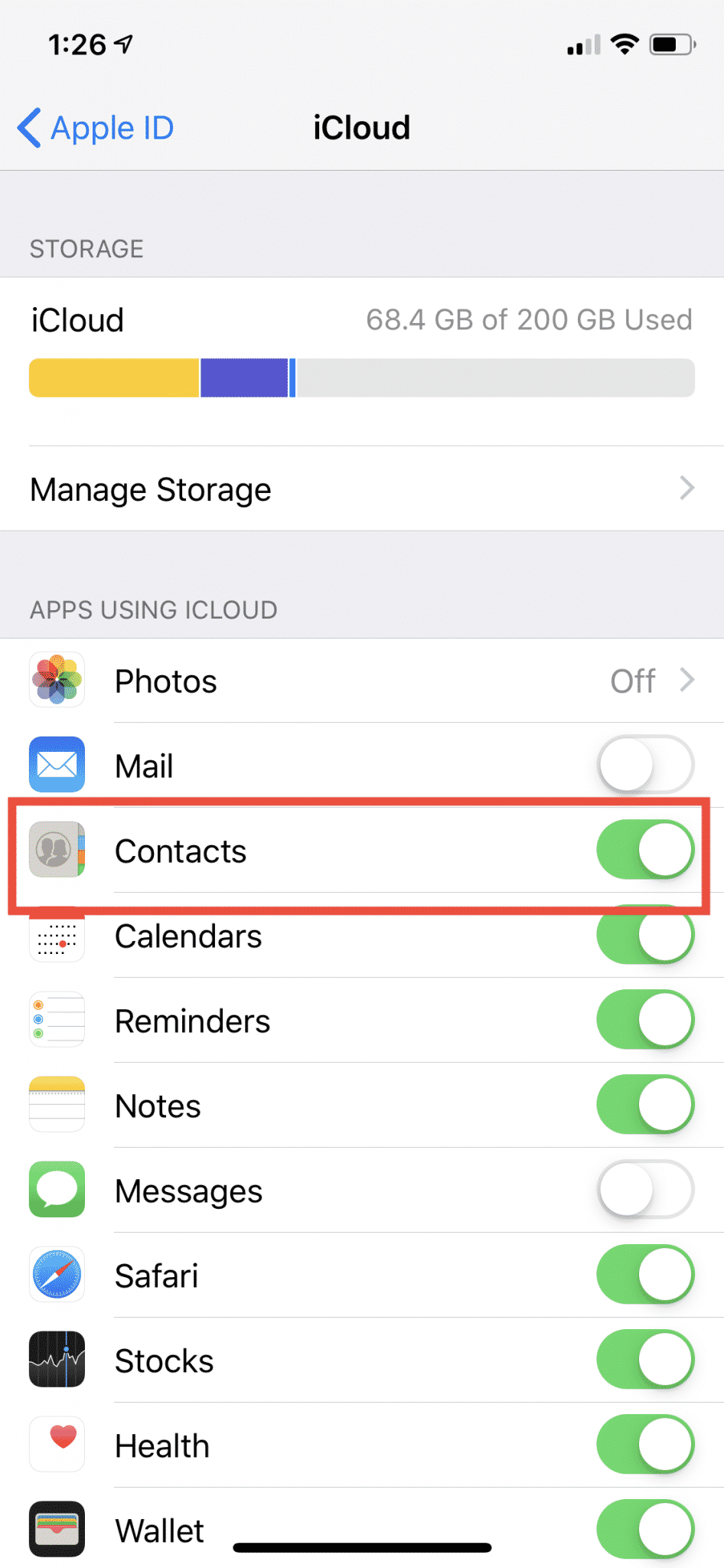This screenshot has height=1568, width=724.
Task: Go back to Apple ID
Action: pyautogui.click(x=96, y=128)
